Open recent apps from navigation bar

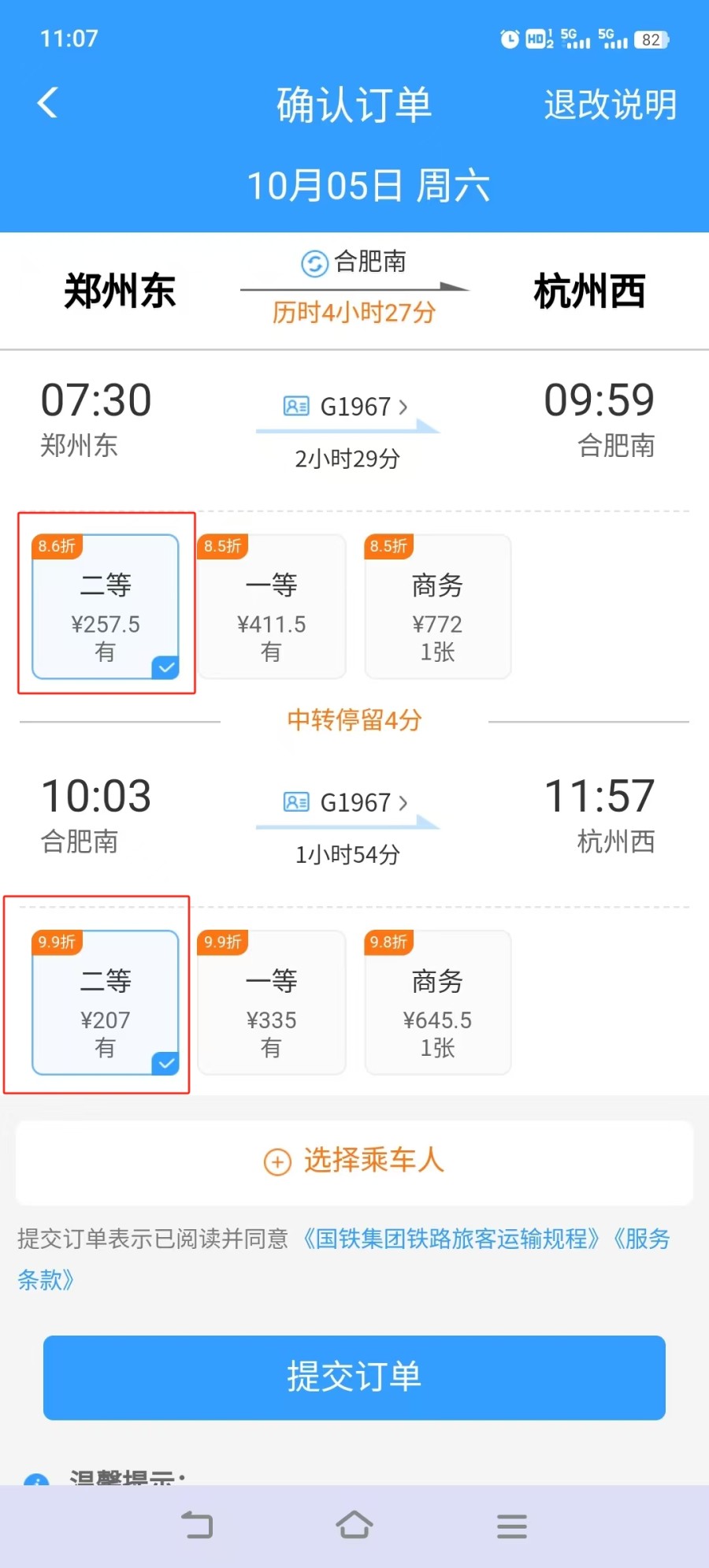[x=511, y=1526]
